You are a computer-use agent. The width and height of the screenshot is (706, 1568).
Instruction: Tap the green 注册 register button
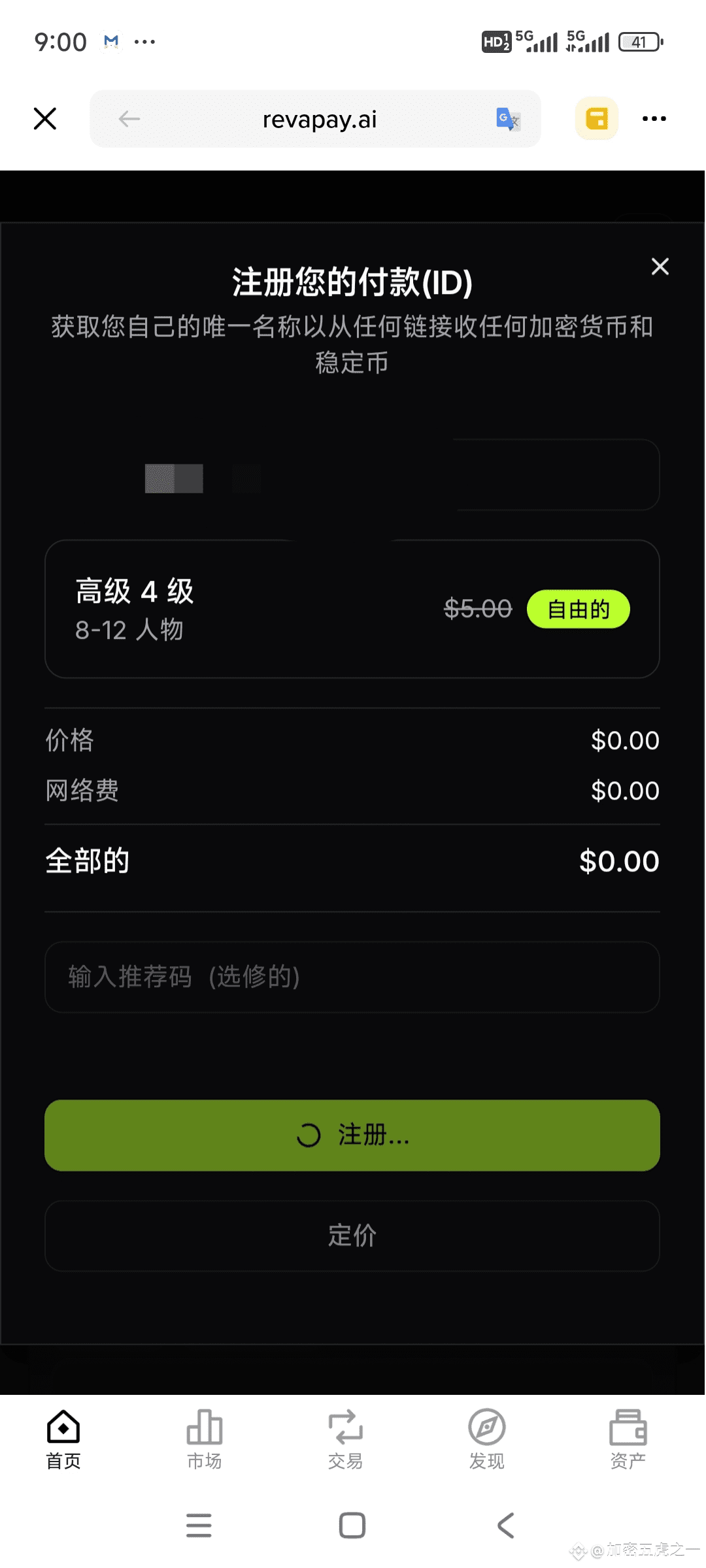coord(352,1135)
